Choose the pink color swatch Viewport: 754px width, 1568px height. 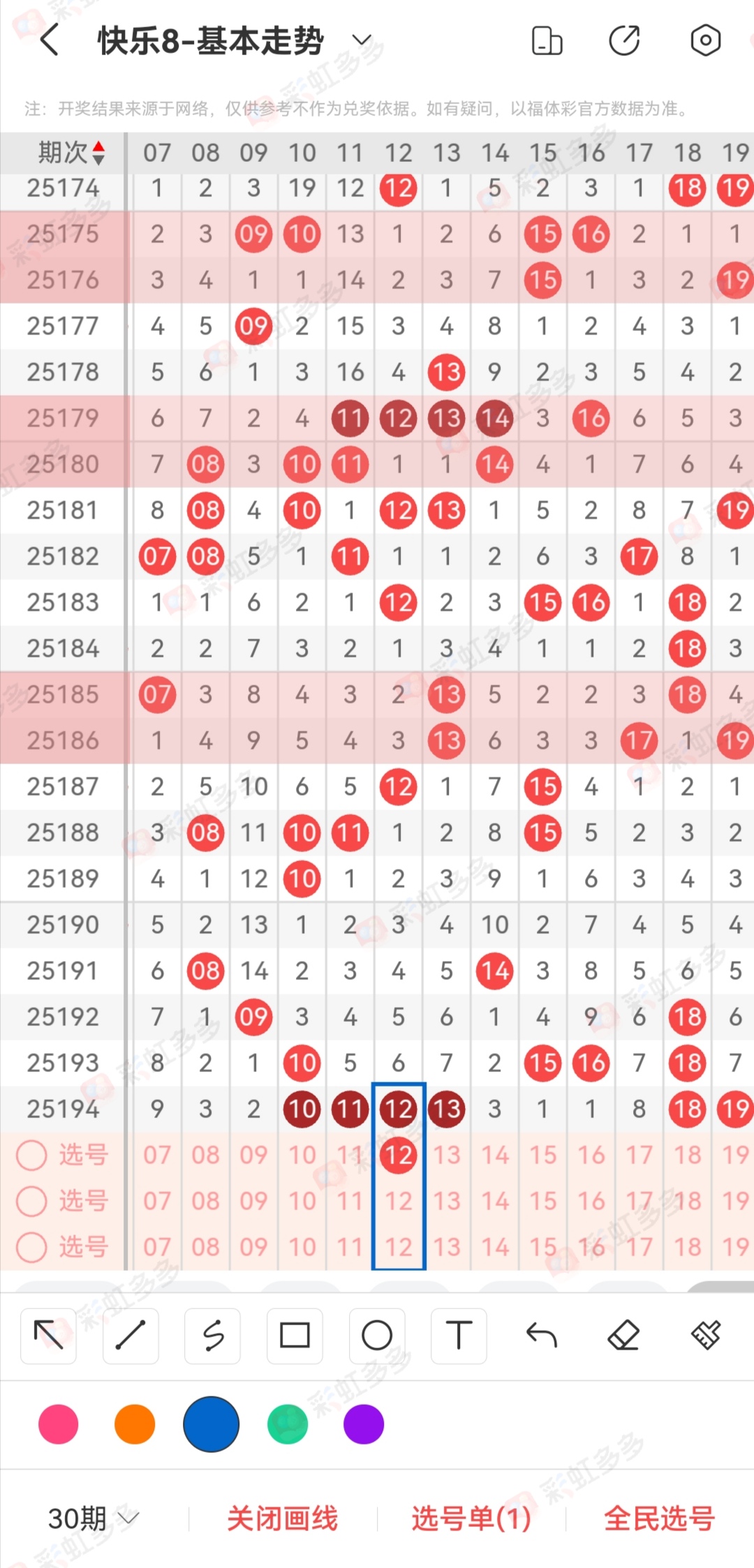pyautogui.click(x=59, y=1424)
